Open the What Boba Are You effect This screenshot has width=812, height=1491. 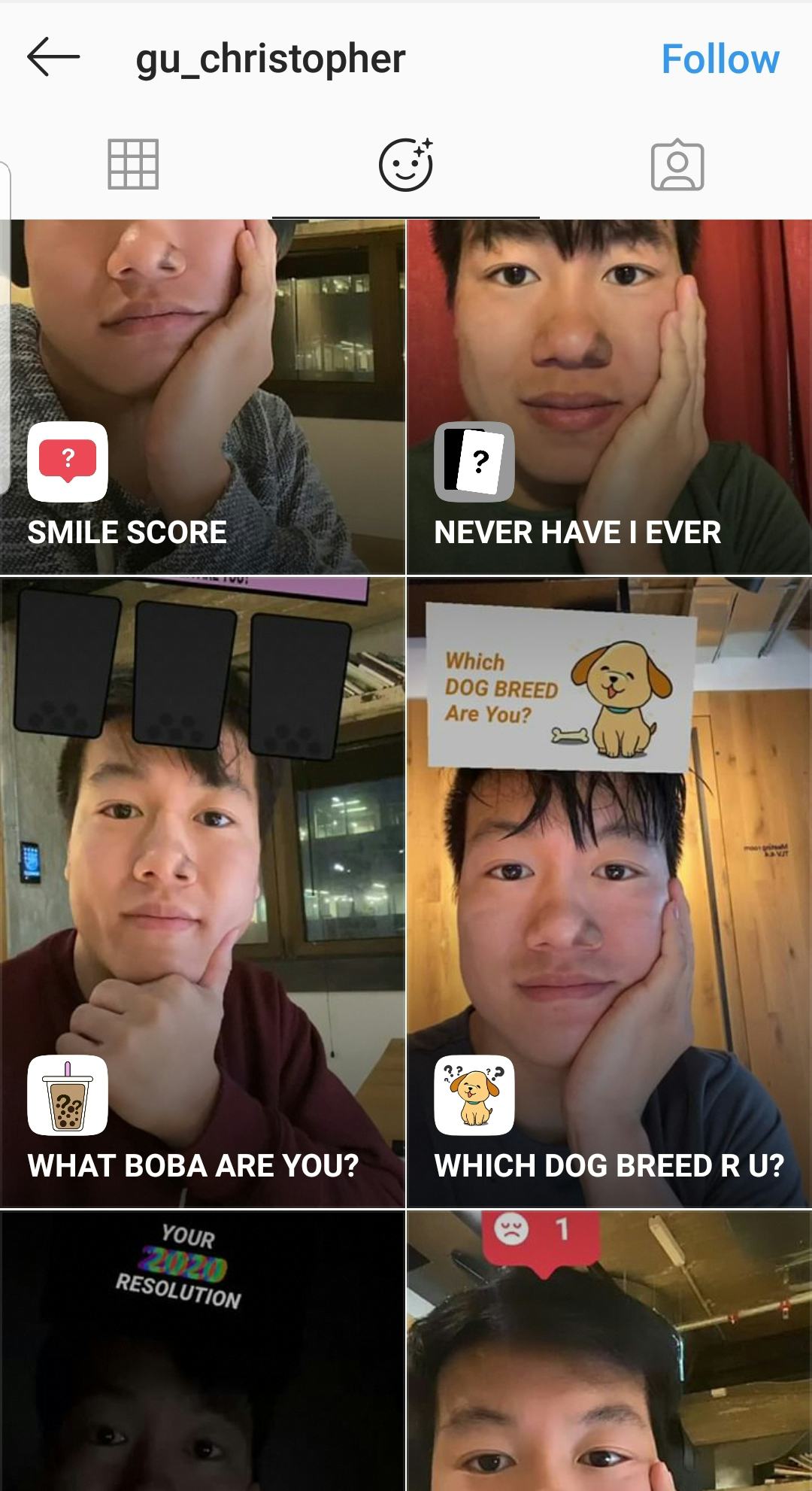pyautogui.click(x=202, y=892)
